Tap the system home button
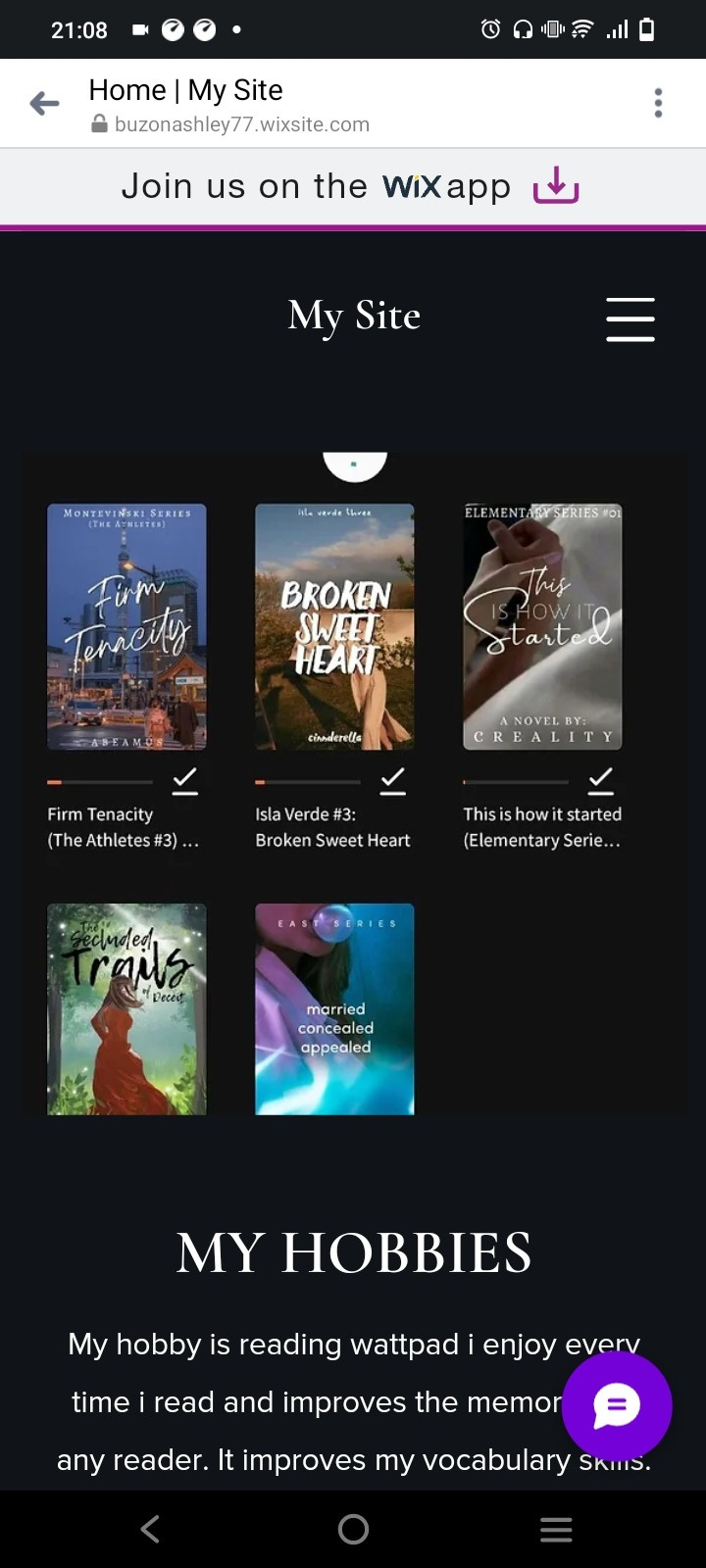Viewport: 706px width, 1568px height. [x=353, y=1529]
